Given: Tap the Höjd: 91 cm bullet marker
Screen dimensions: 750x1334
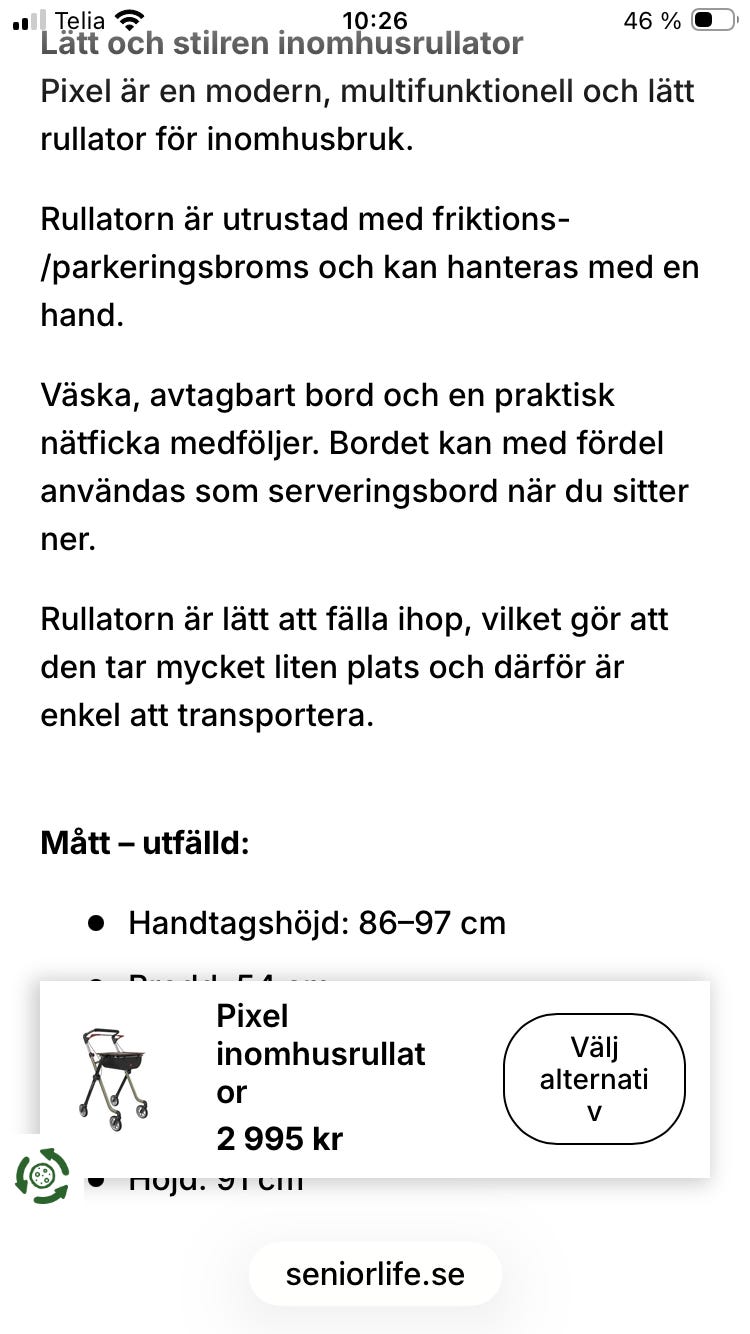Looking at the screenshot, I should [99, 1178].
